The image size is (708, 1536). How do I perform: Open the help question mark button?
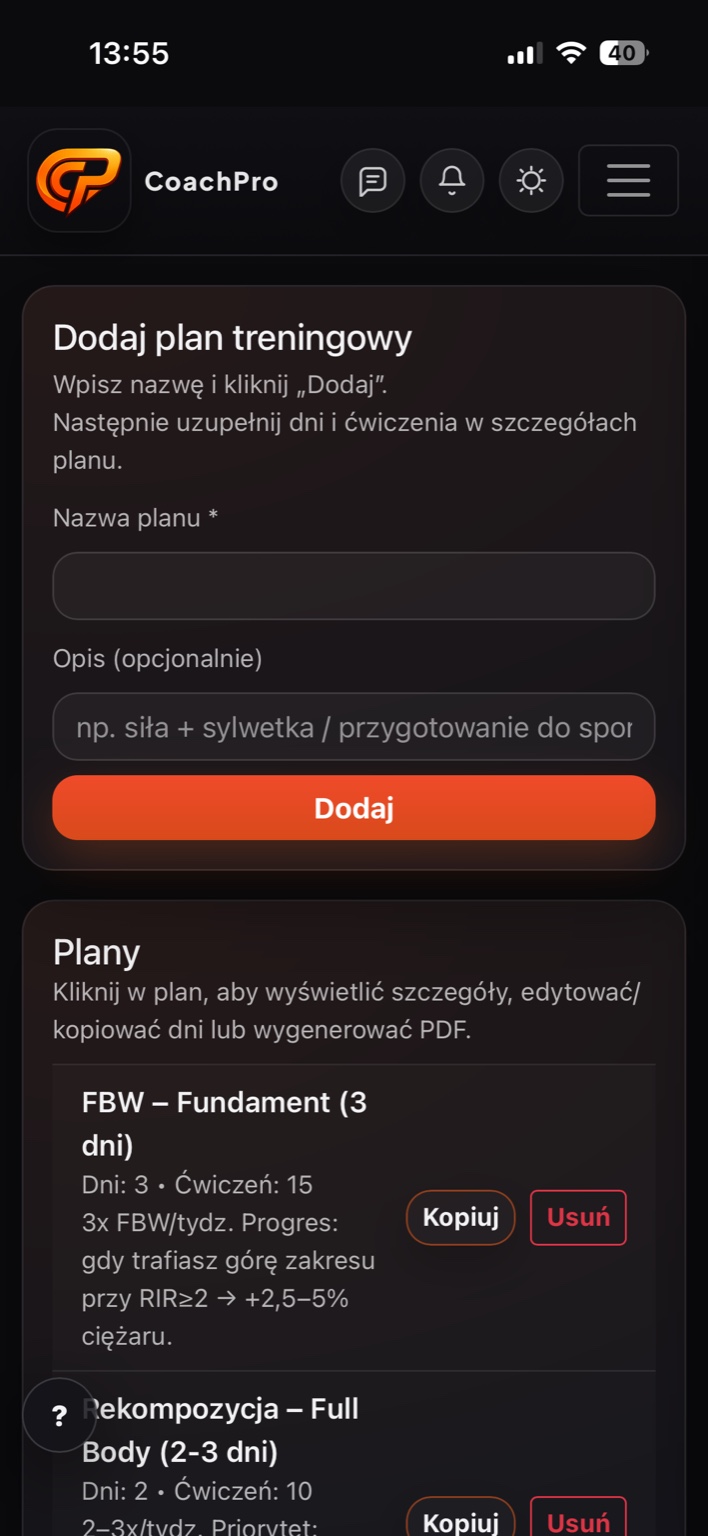[59, 1416]
